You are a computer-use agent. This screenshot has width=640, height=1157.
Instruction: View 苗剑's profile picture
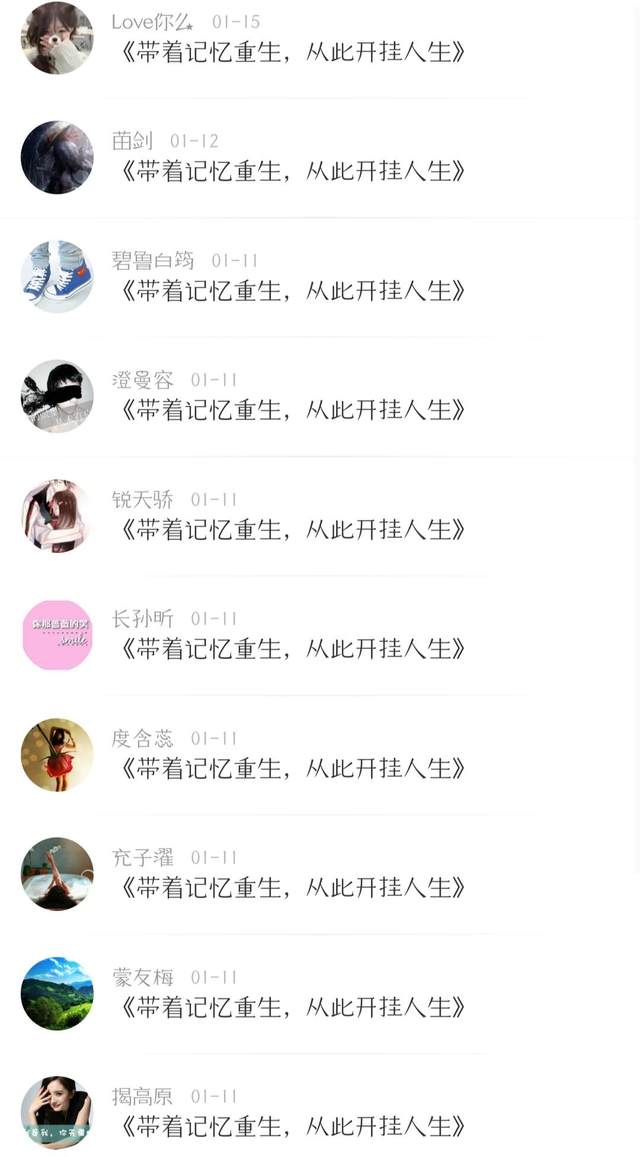(x=57, y=157)
